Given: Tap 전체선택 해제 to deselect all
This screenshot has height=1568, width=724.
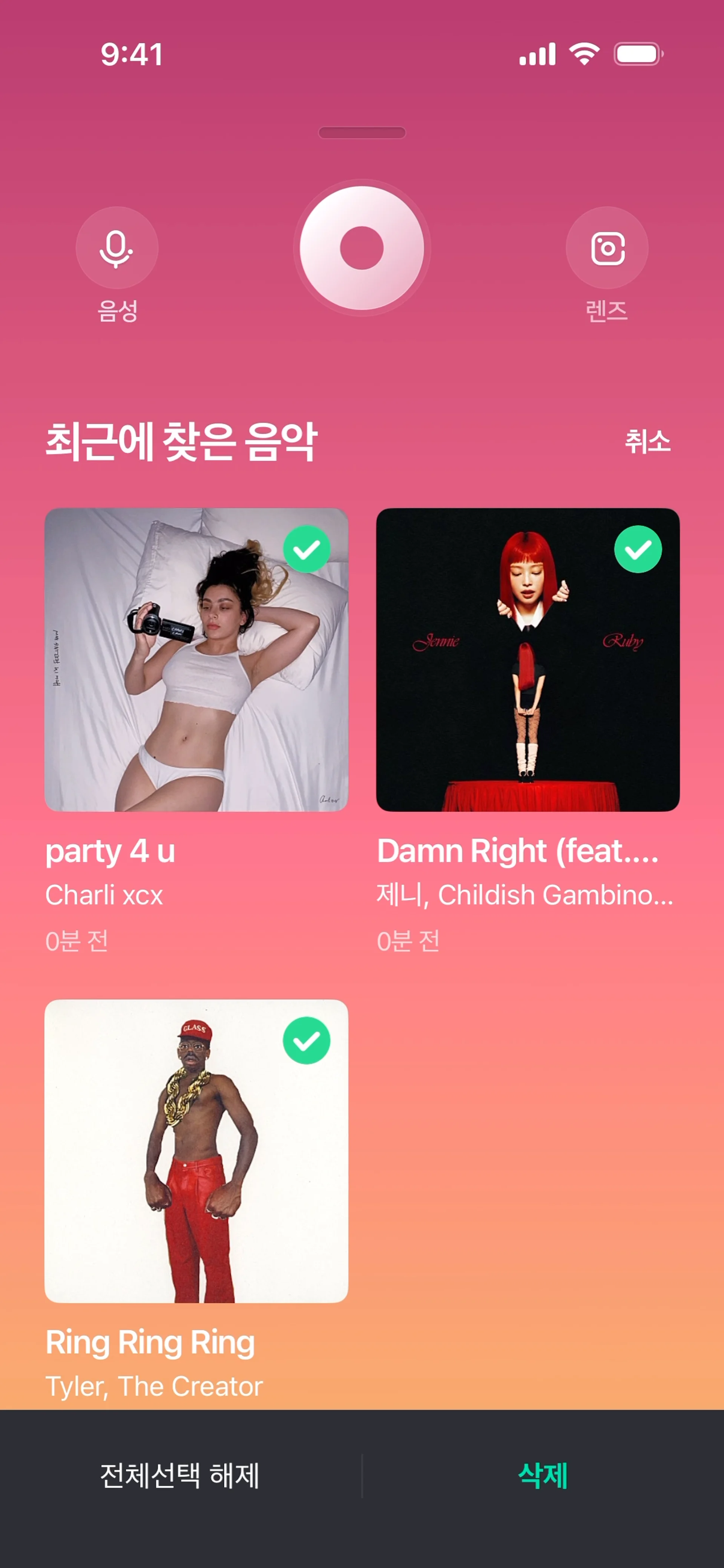Looking at the screenshot, I should click(180, 1476).
